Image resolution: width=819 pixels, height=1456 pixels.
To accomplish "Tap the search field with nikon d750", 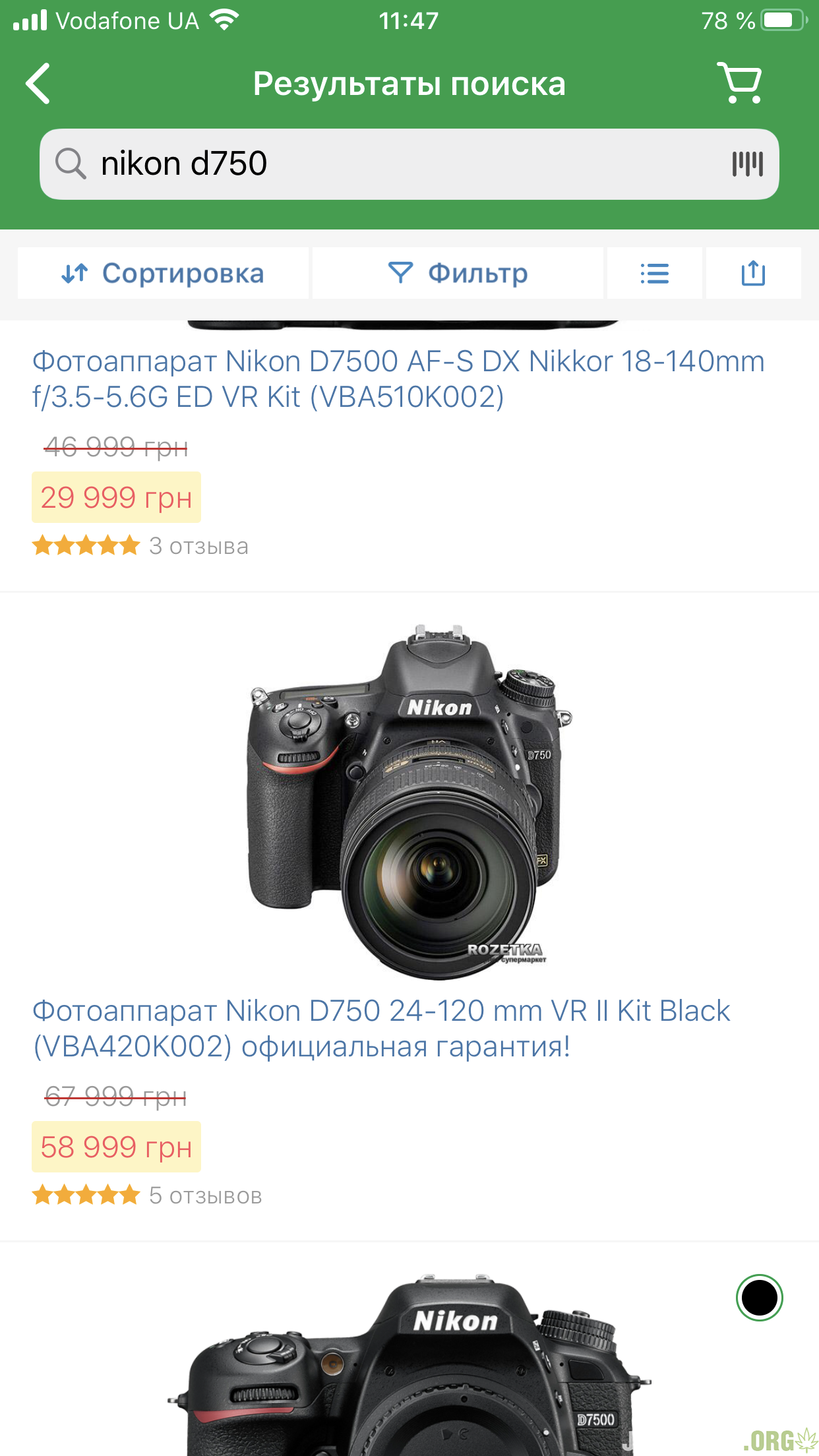I will (x=396, y=164).
